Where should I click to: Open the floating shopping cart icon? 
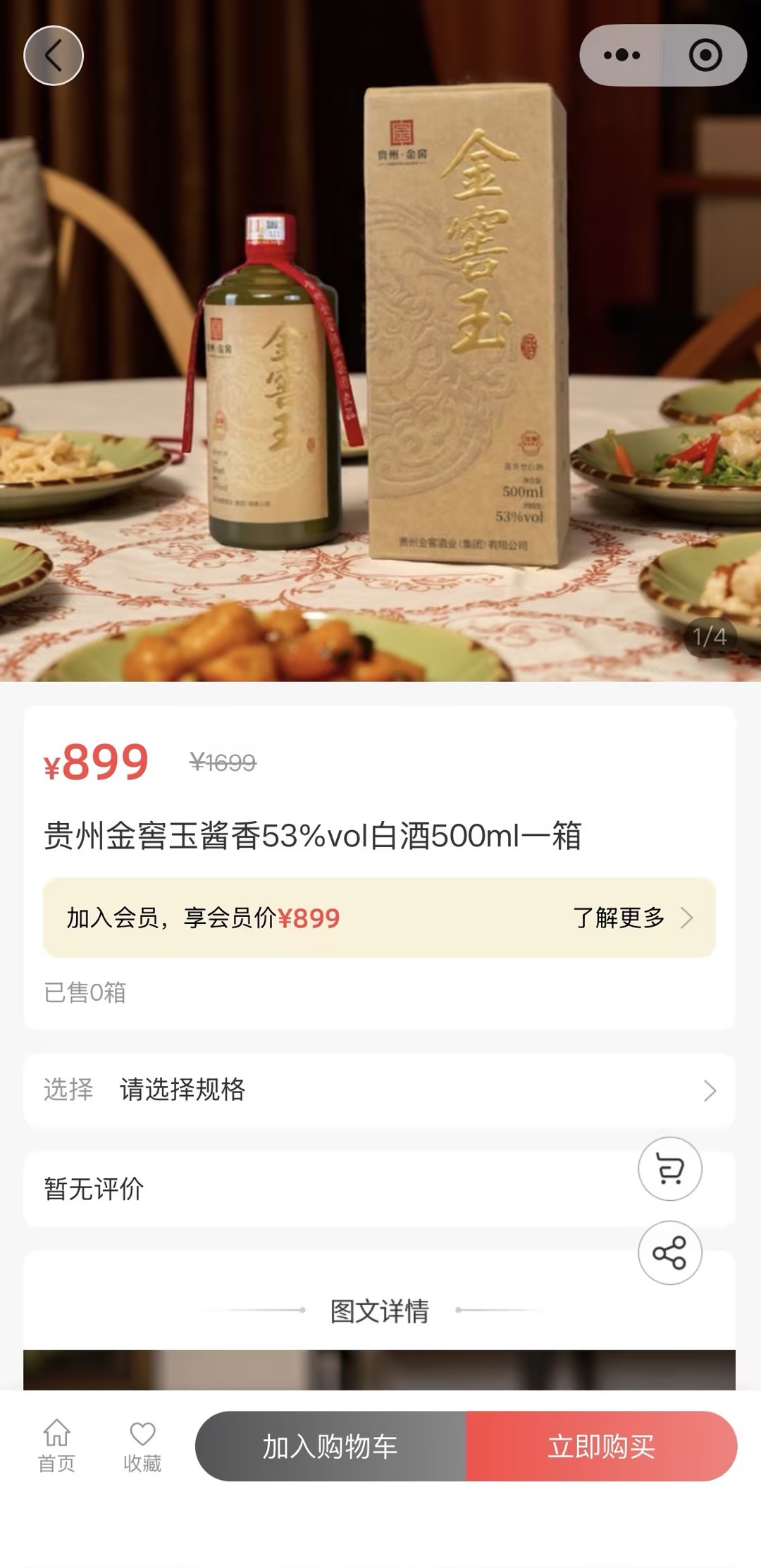pyautogui.click(x=669, y=1169)
